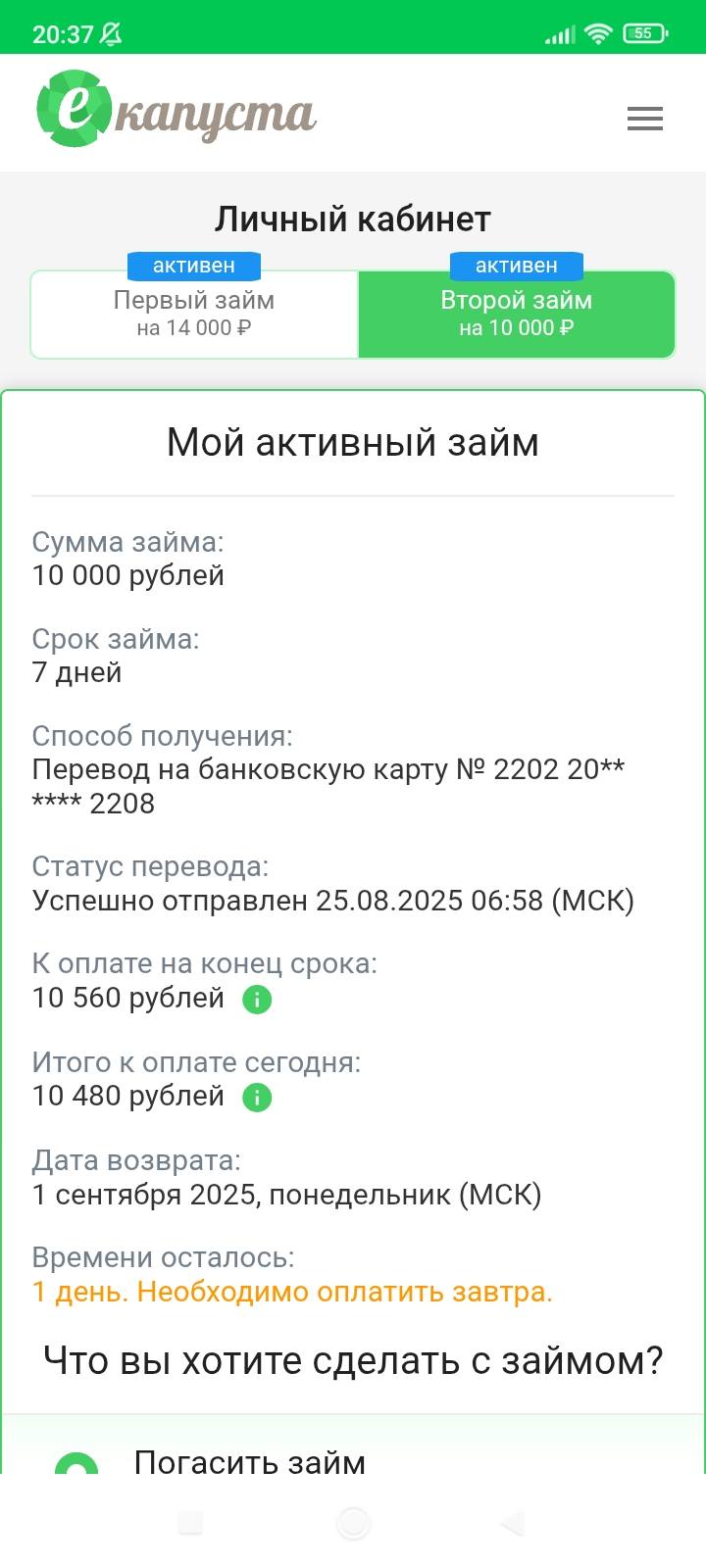The image size is (706, 1568).
Task: Open info tooltip next to 10 560 рублей
Action: click(x=256, y=999)
